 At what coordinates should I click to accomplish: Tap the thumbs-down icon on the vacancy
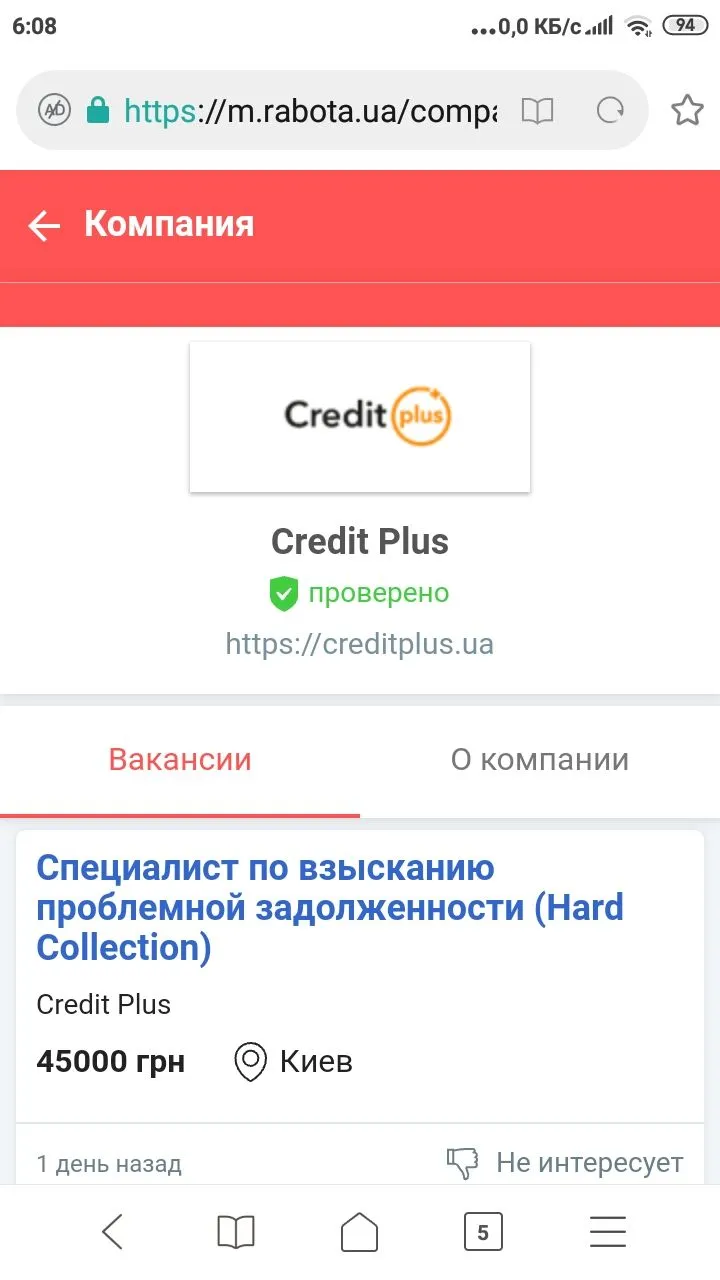[462, 1162]
